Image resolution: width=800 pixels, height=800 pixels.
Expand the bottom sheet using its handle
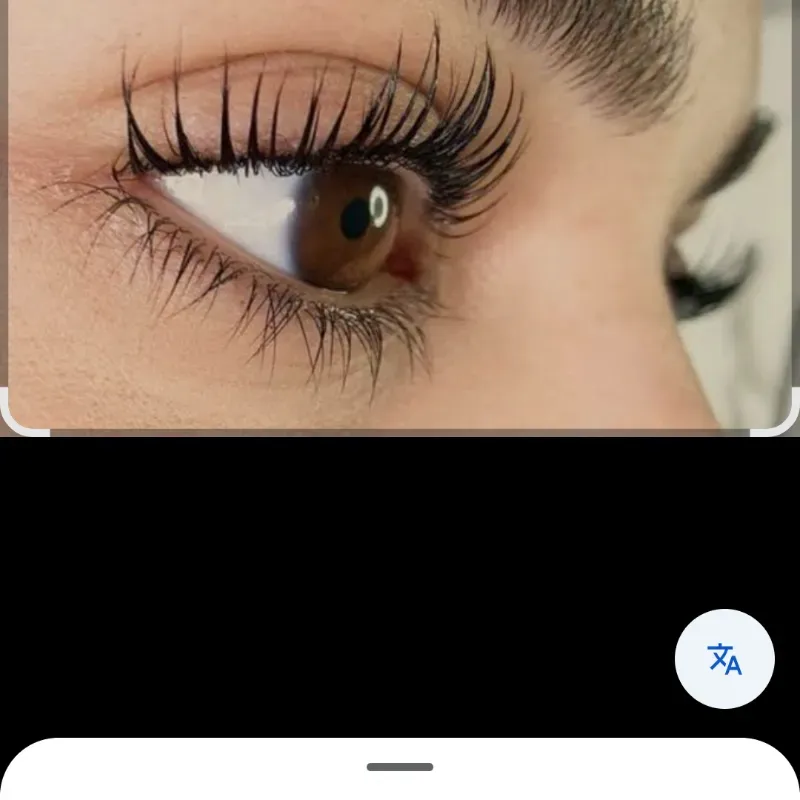[x=400, y=767]
